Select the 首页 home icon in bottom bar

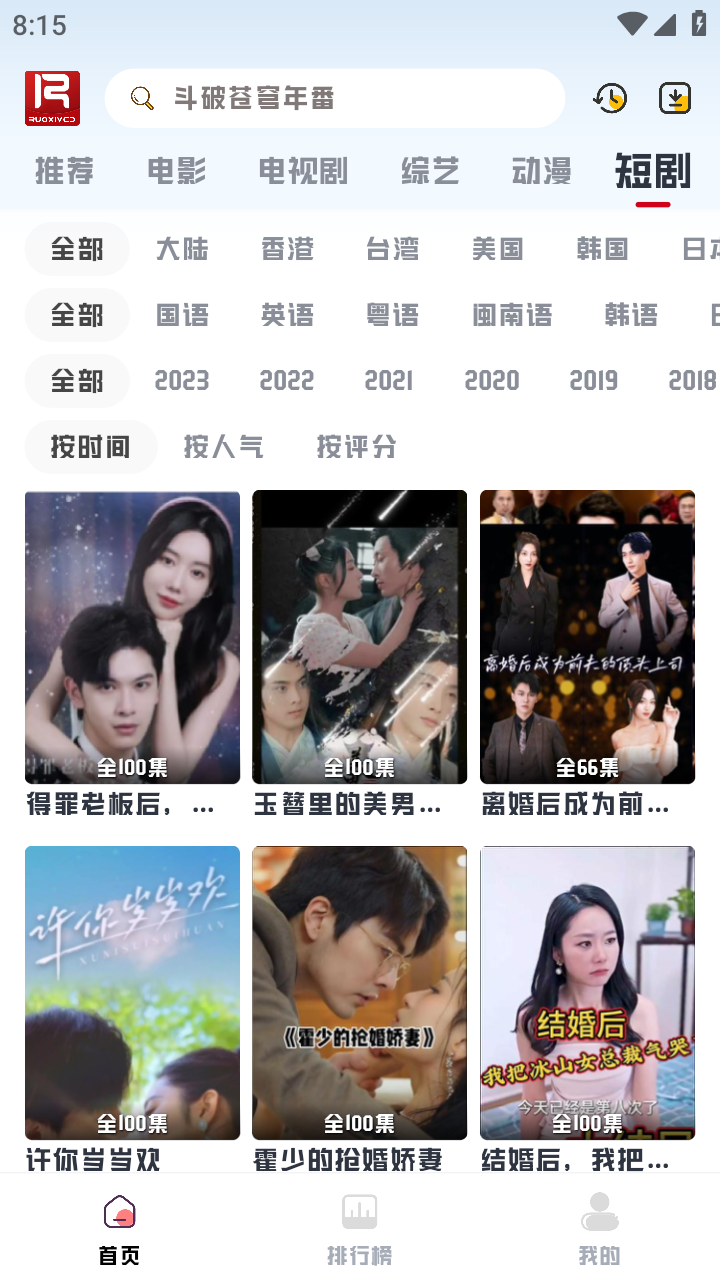119,1211
